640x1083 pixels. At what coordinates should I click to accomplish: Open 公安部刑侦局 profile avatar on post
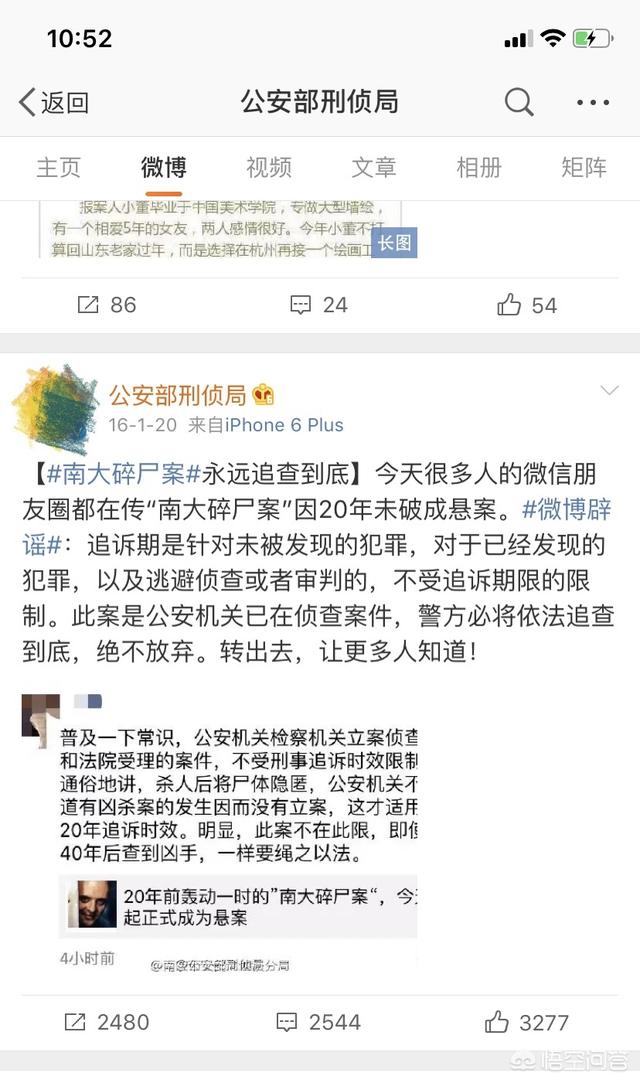click(54, 409)
